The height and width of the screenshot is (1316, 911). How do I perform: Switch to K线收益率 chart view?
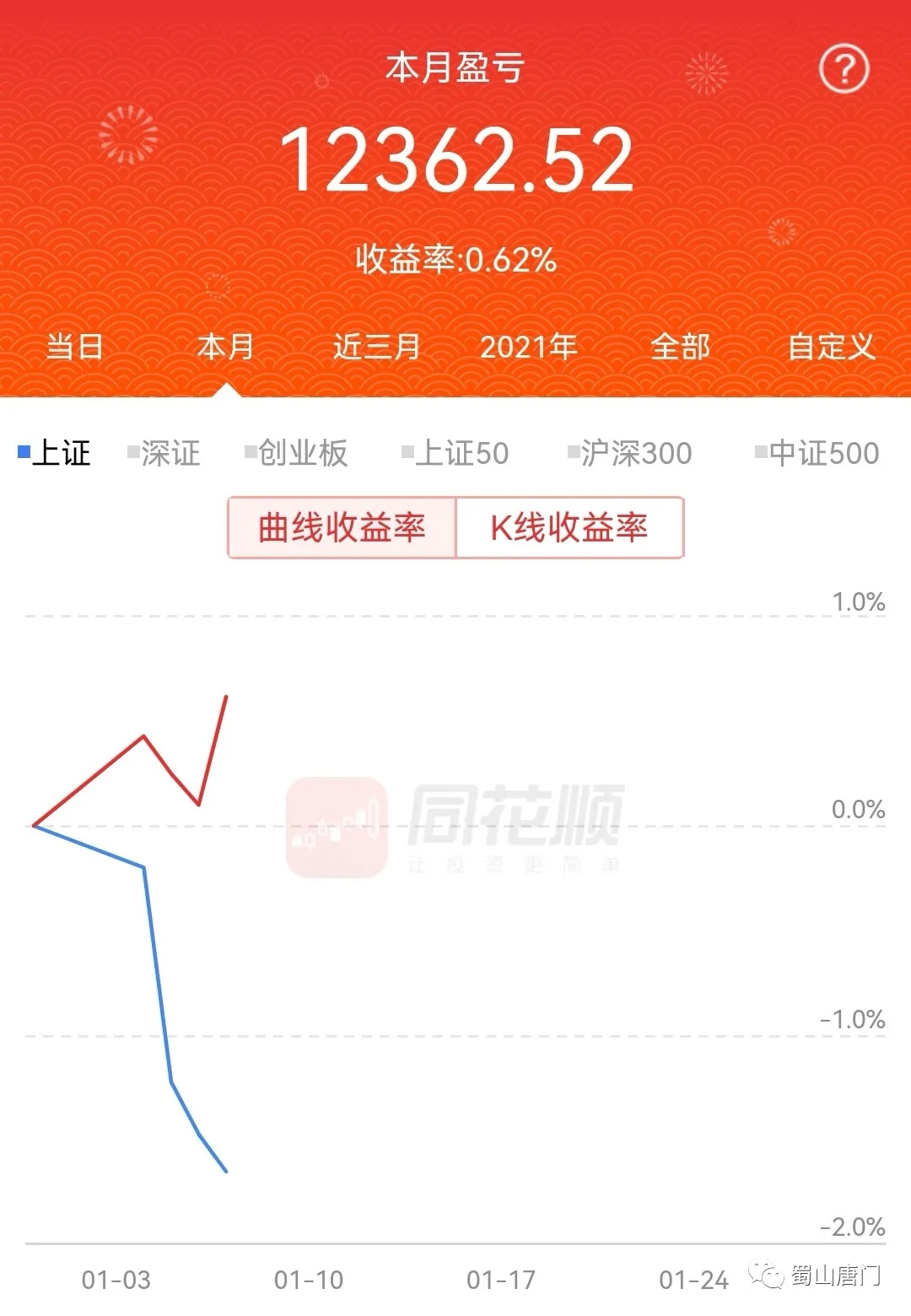tap(569, 528)
